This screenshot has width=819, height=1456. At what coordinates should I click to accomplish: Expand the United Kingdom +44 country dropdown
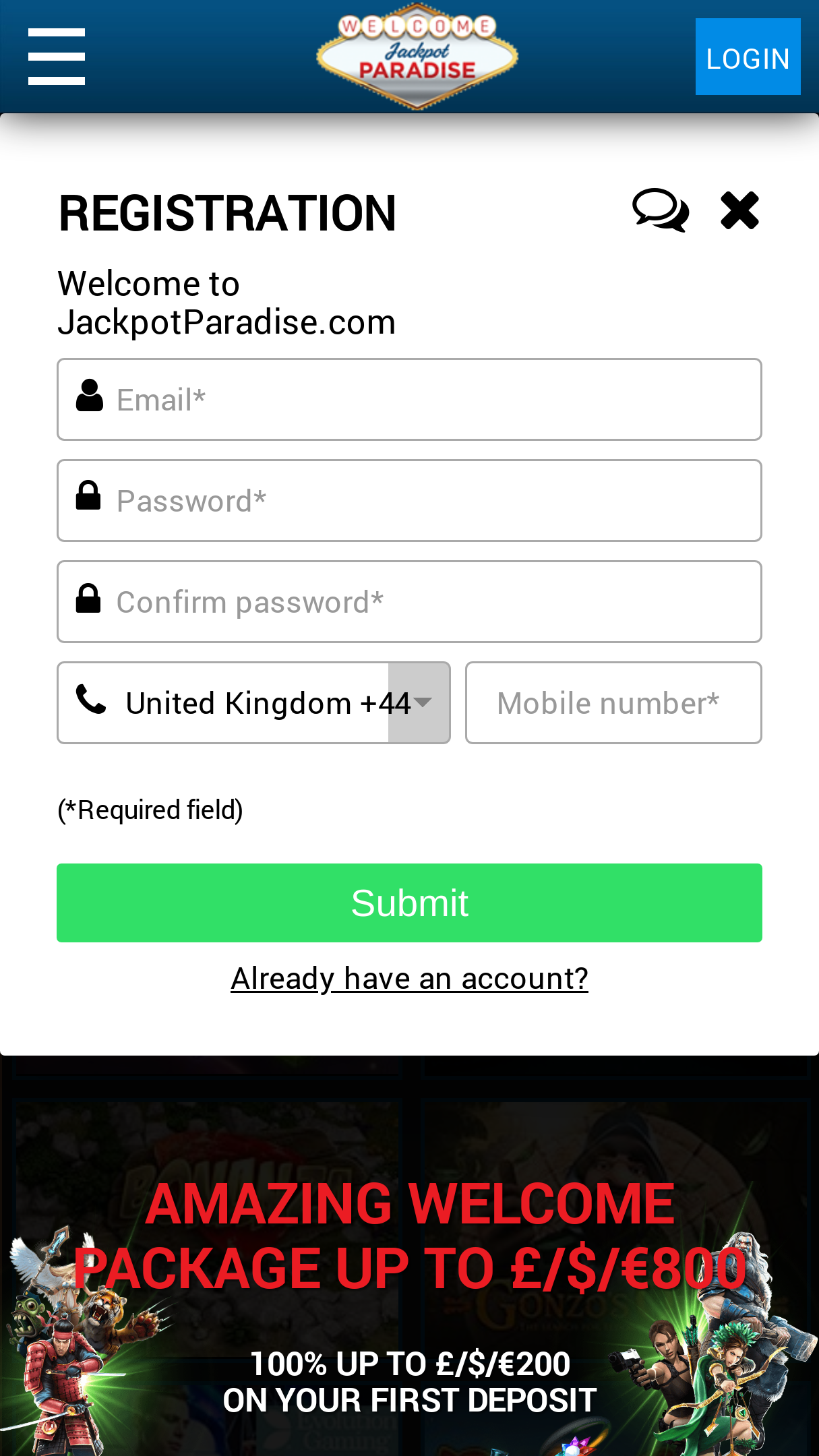253,703
